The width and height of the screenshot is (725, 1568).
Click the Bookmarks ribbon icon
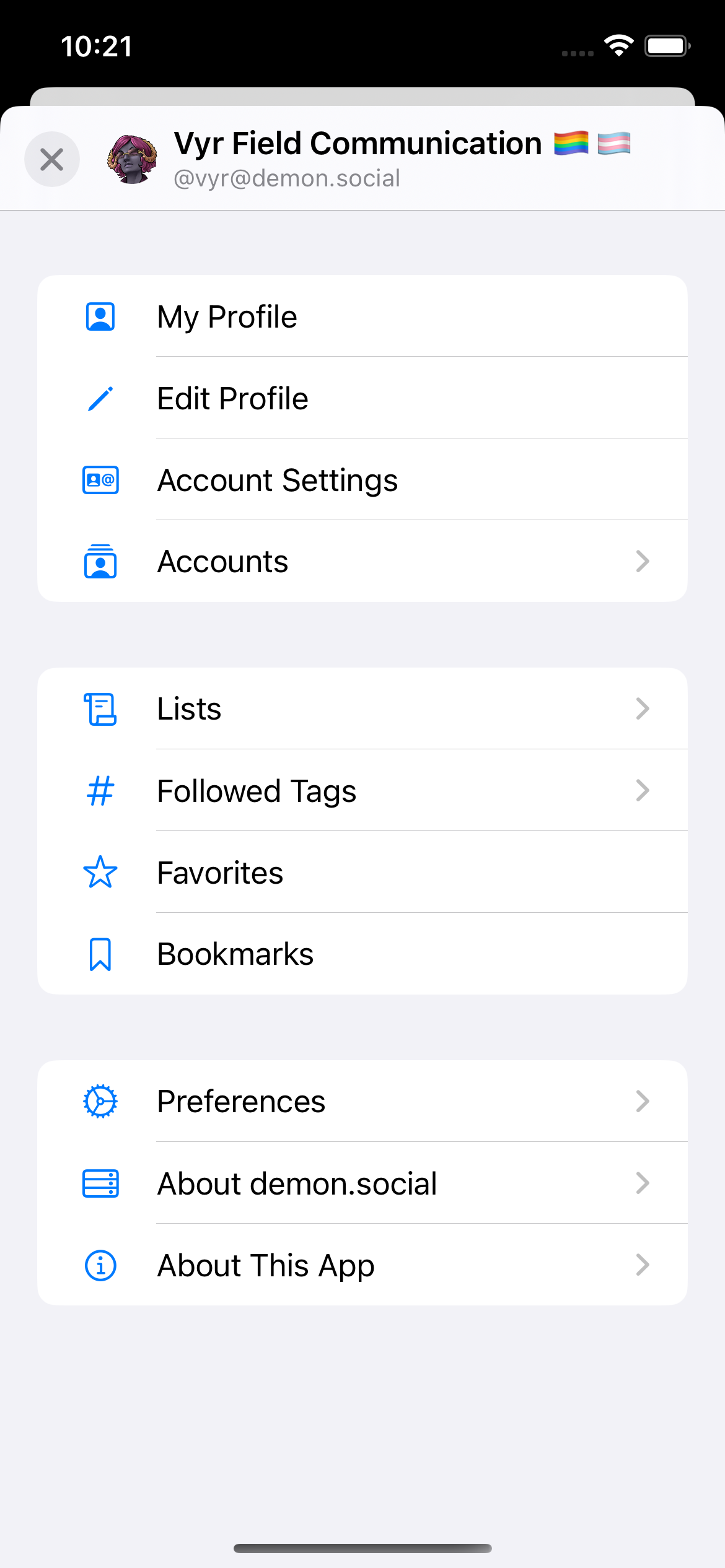click(100, 954)
